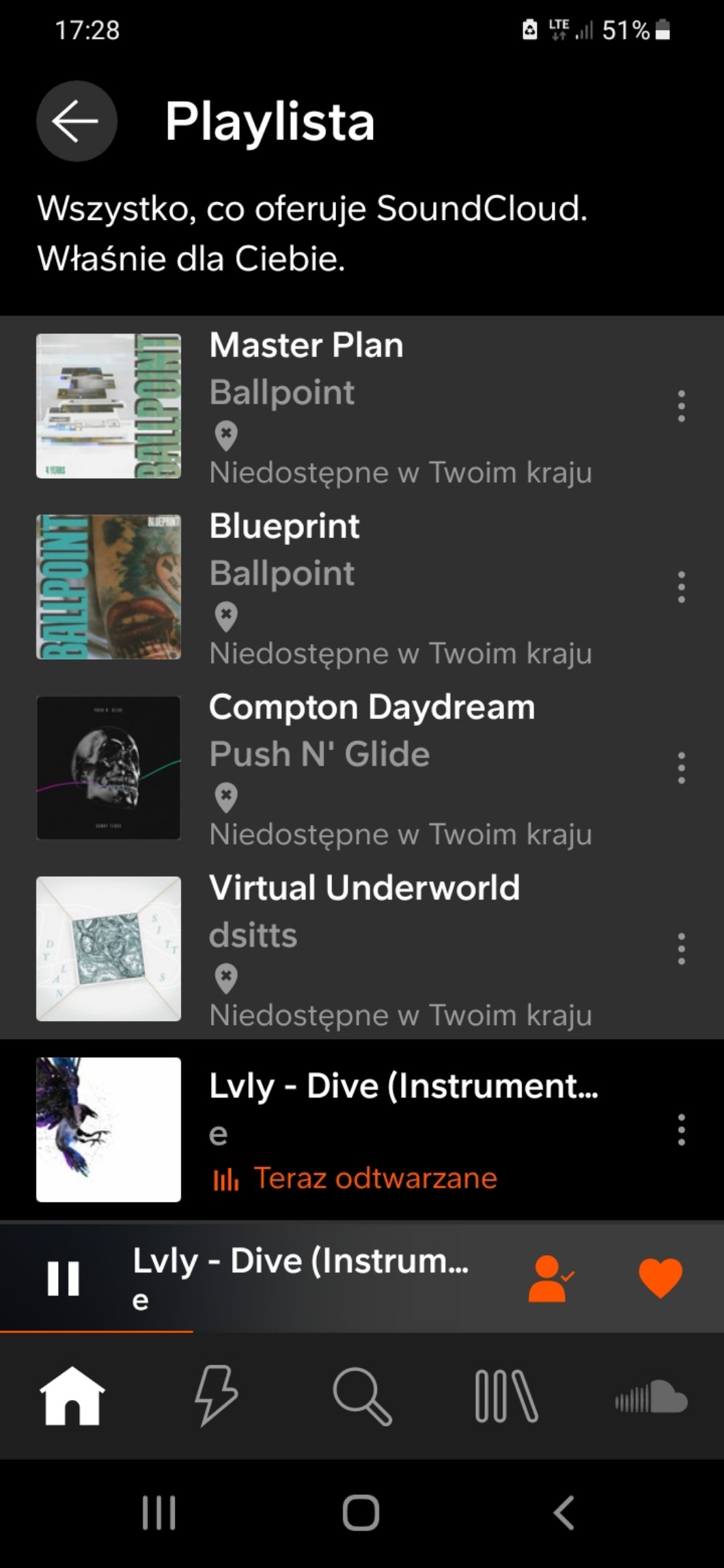Switch to the lightning bolt feed tab

click(x=217, y=1397)
